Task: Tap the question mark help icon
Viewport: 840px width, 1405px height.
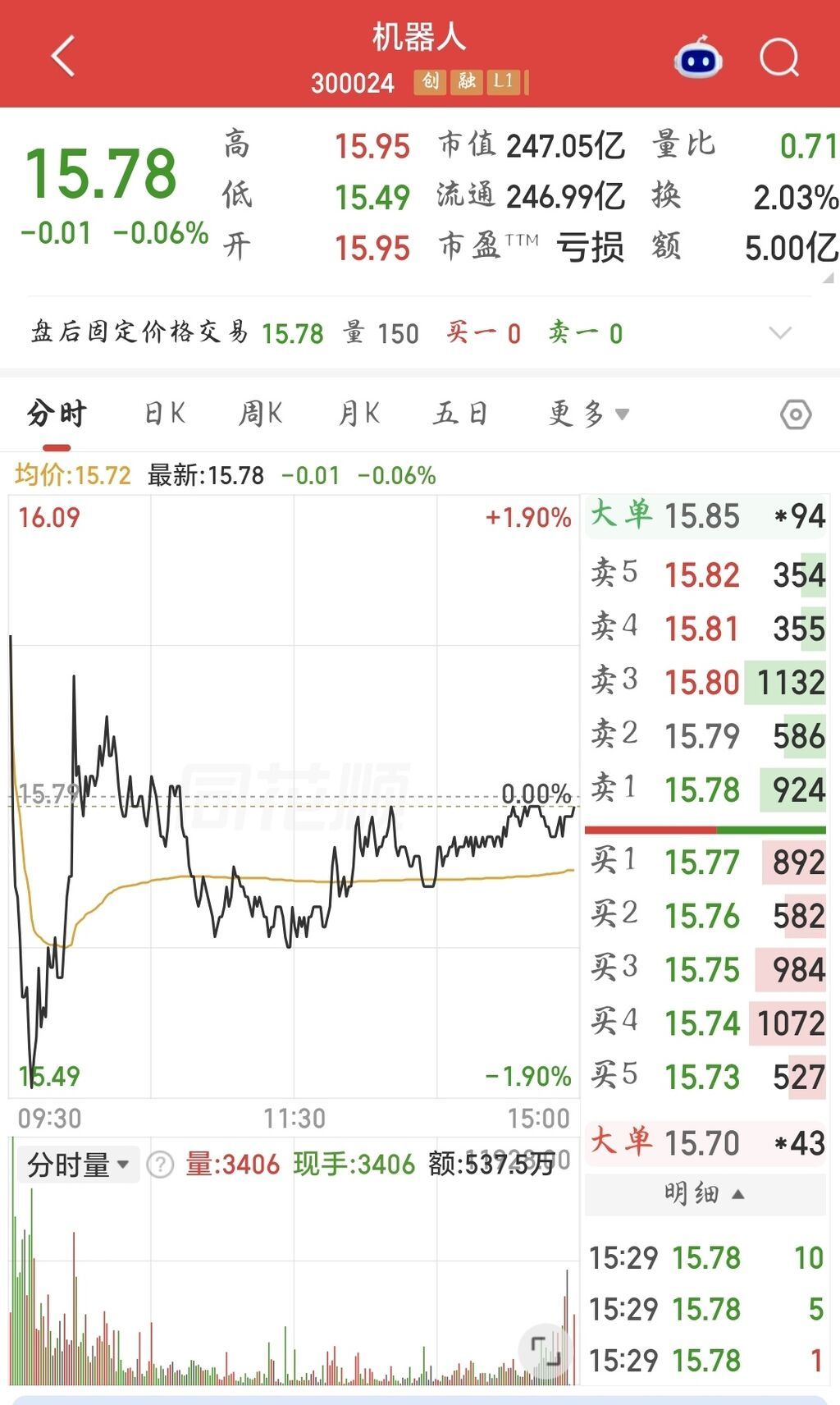Action: pos(160,1165)
